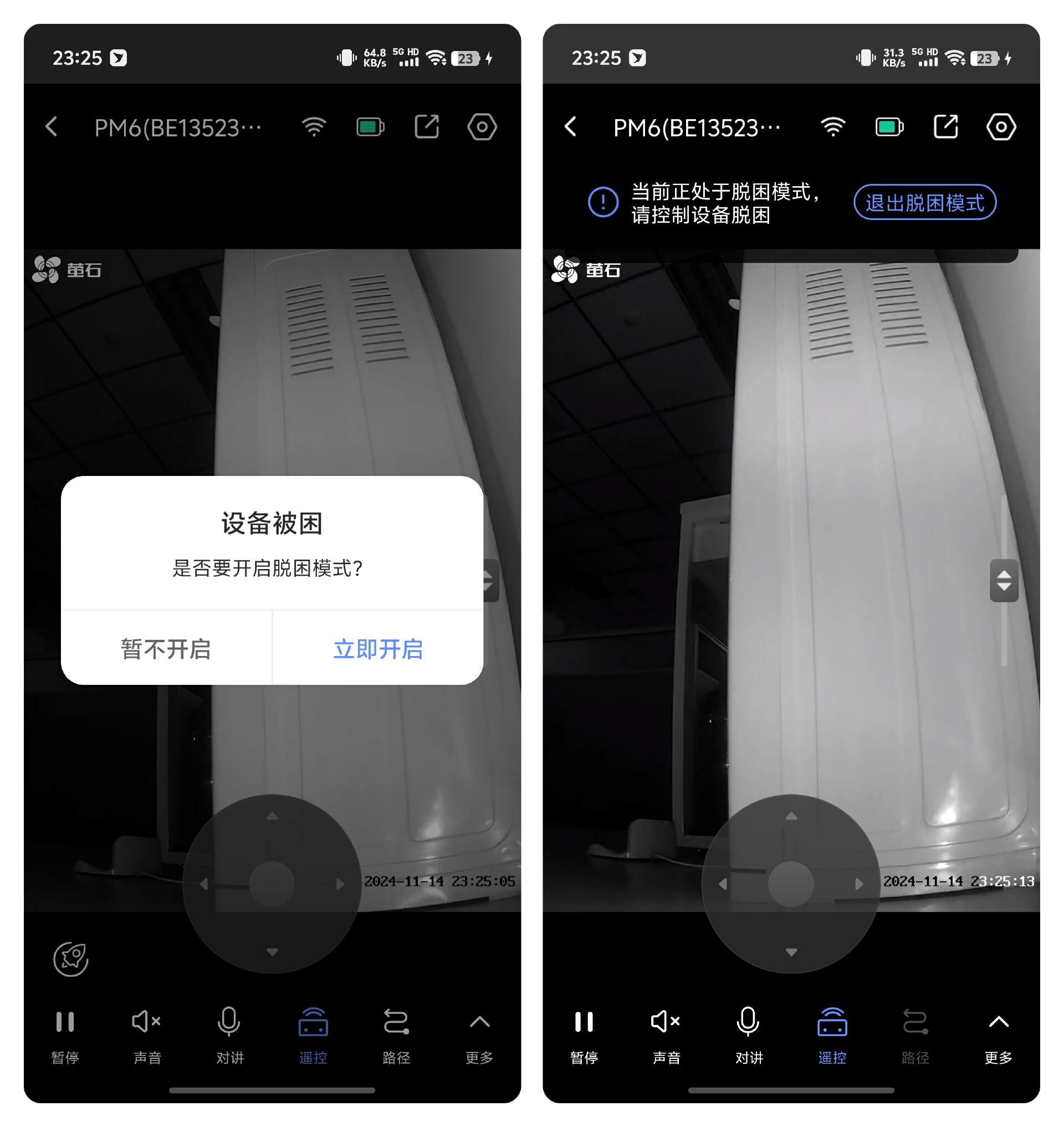The image size is (1064, 1127).
Task: Tap 退出脱困模式 to exit escape mode
Action: (924, 202)
